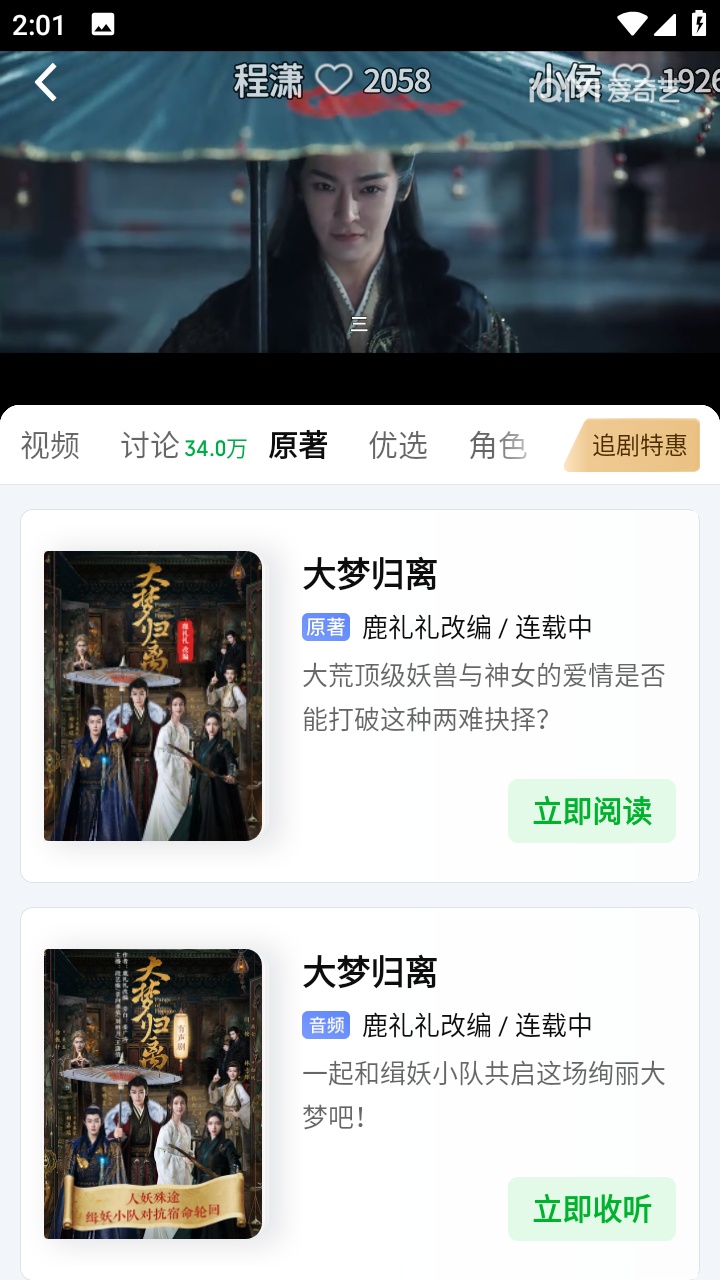720x1280 pixels.
Task: Tap 立即阅读 to read the novel
Action: coord(592,811)
